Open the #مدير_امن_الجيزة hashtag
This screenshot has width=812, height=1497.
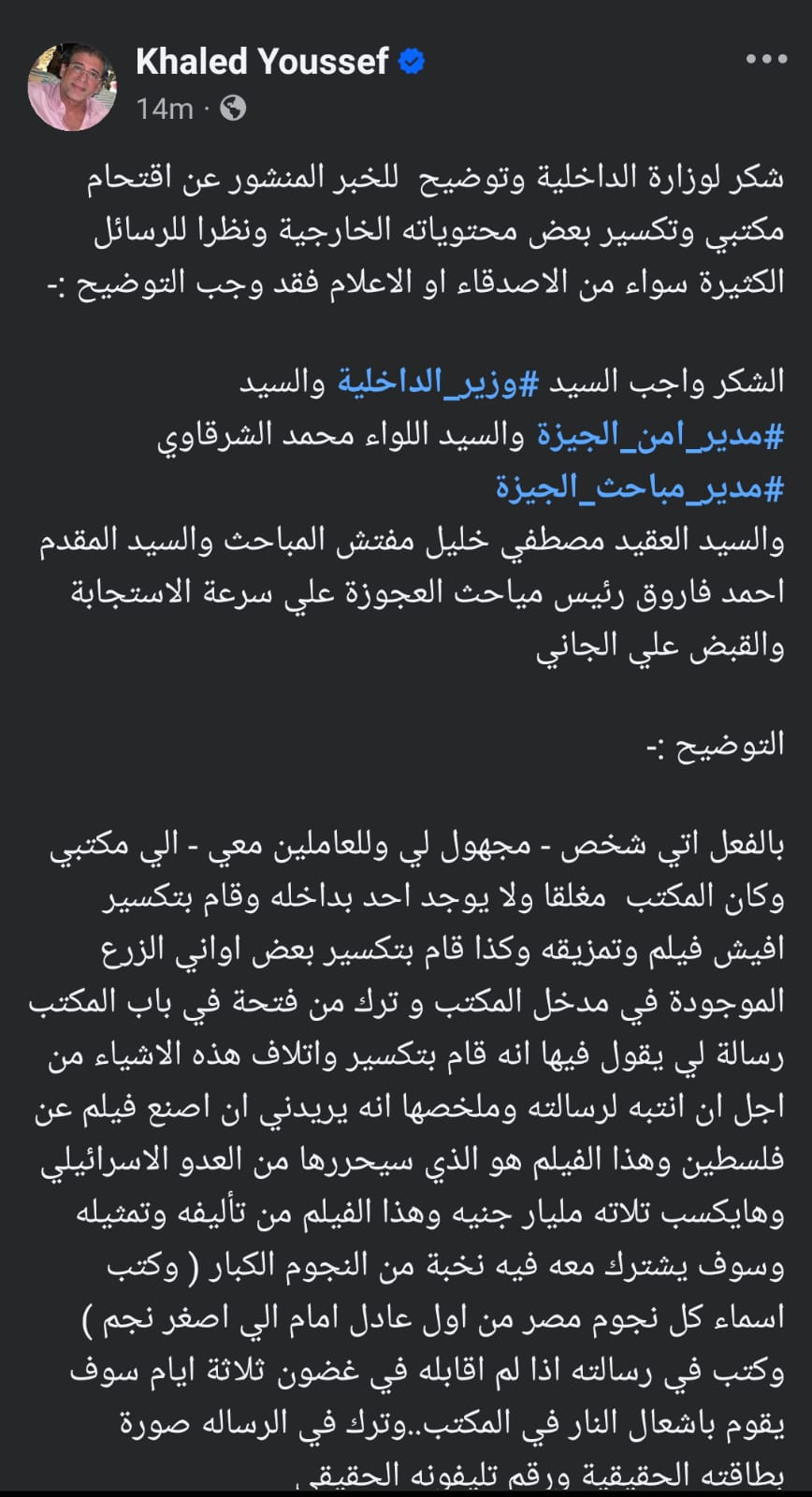point(660,435)
